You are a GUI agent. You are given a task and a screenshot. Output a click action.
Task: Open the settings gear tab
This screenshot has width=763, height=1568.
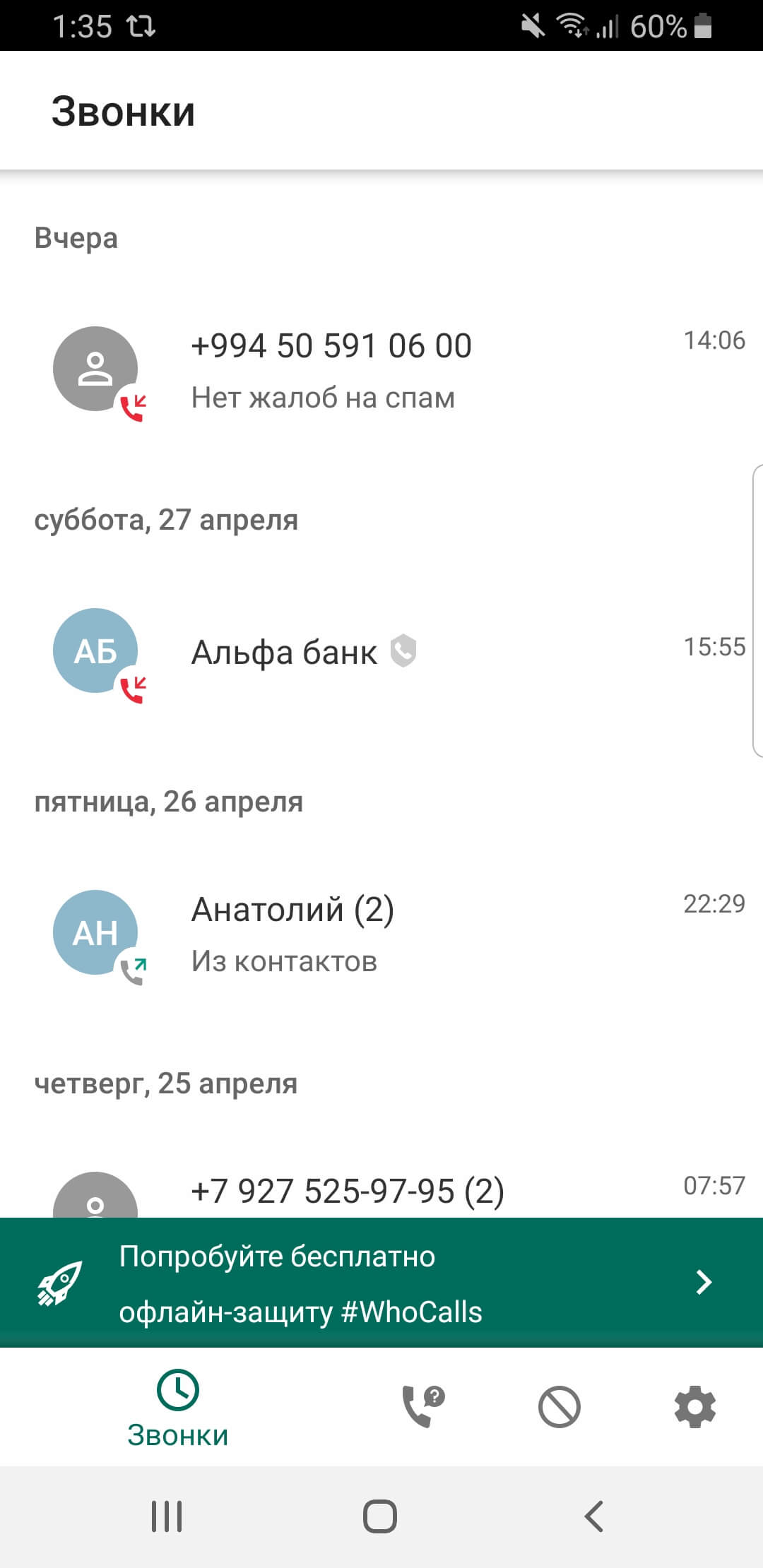point(695,1406)
